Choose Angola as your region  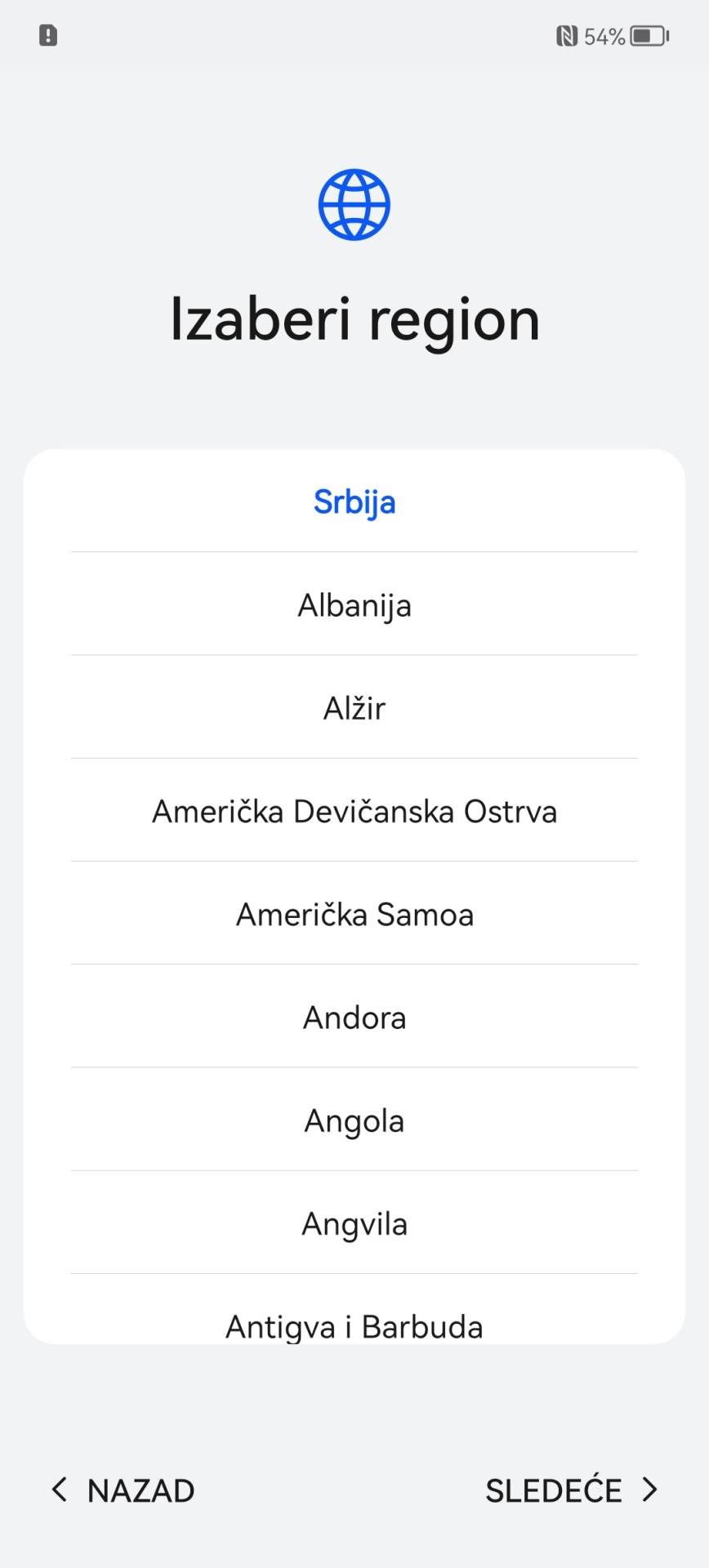point(354,1120)
